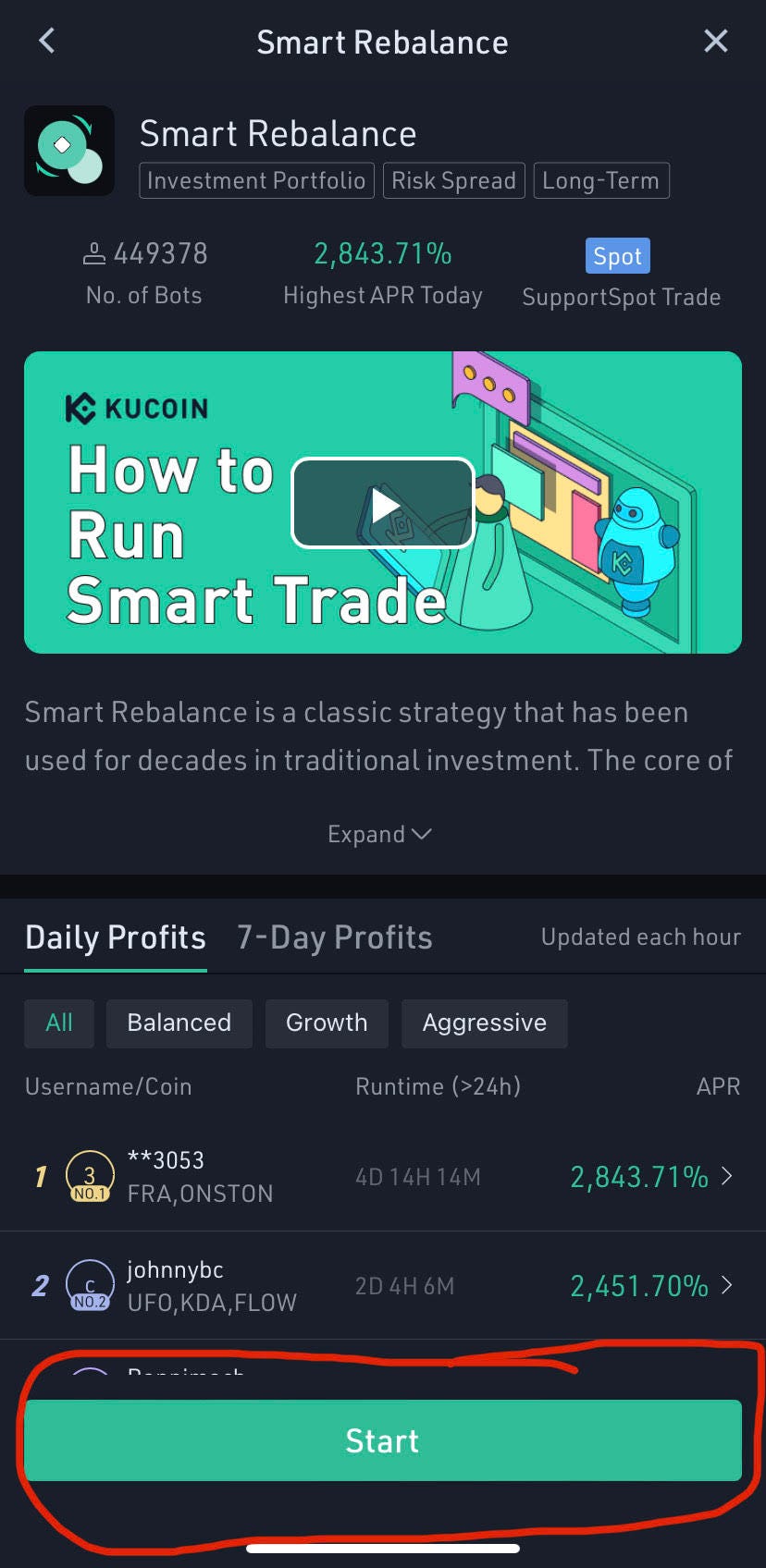Switch to the Daily Profits tab
The image size is (766, 1568).
click(x=116, y=937)
